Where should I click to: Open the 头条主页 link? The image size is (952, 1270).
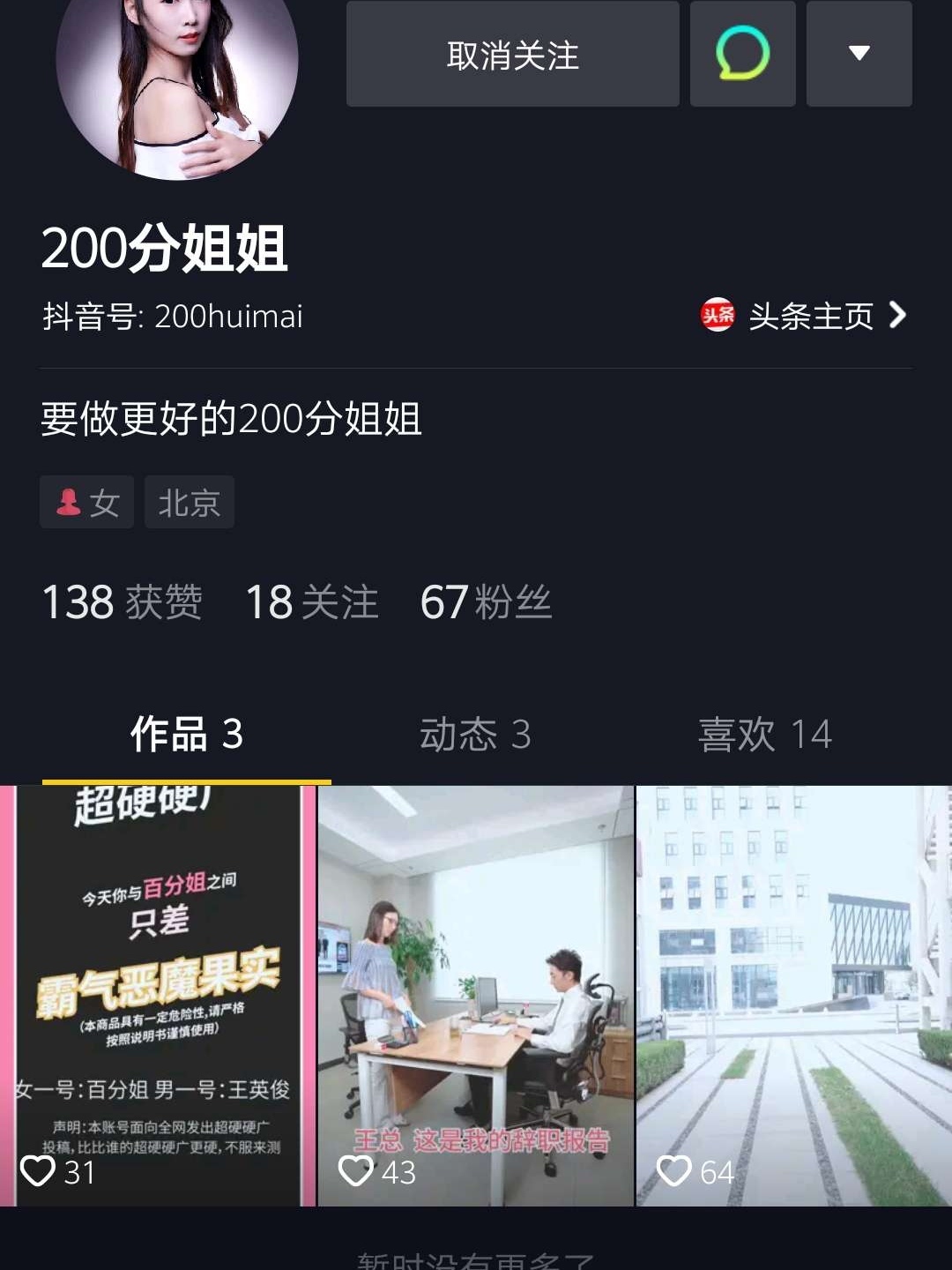pyautogui.click(x=804, y=316)
